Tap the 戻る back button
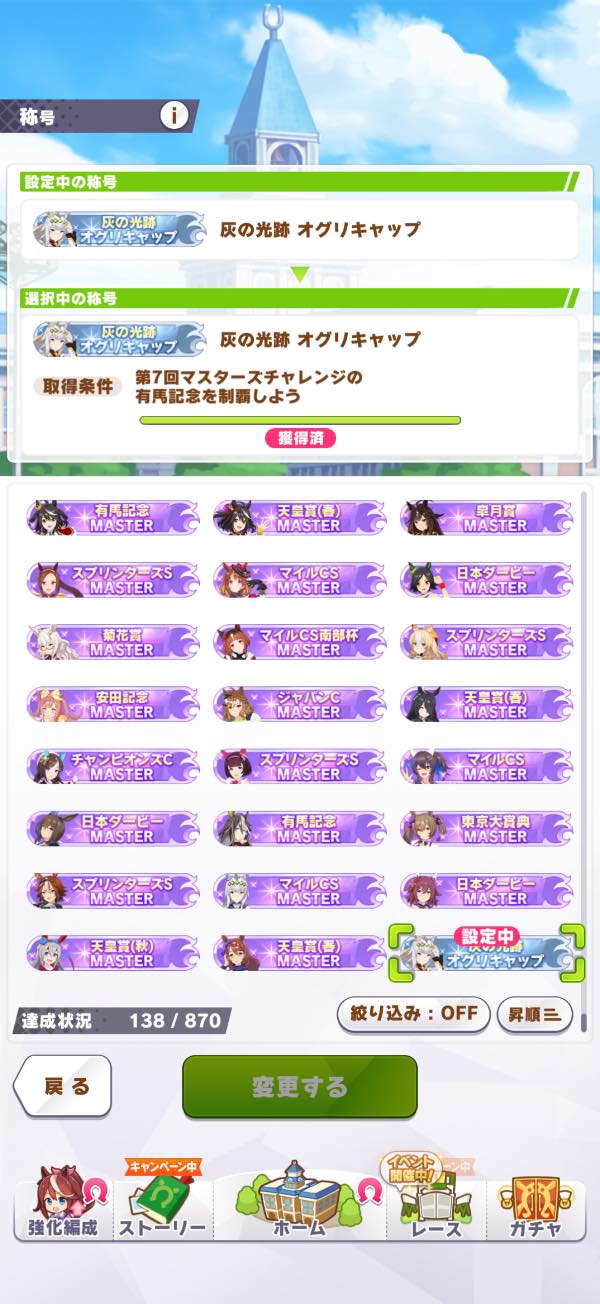 click(x=62, y=1087)
